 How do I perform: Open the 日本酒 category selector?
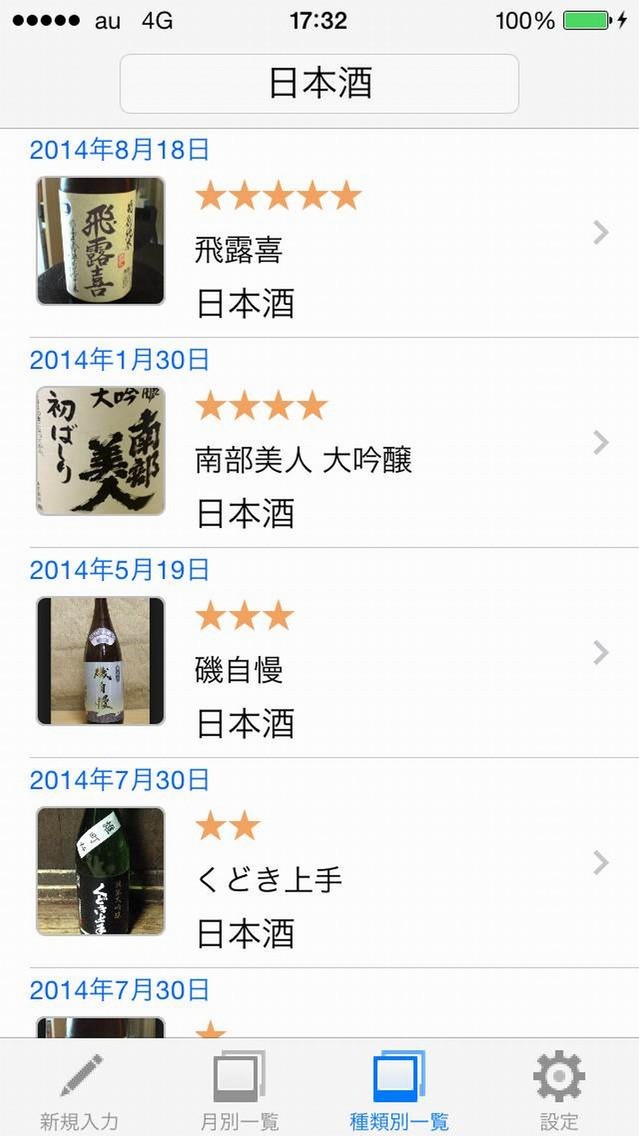[319, 84]
